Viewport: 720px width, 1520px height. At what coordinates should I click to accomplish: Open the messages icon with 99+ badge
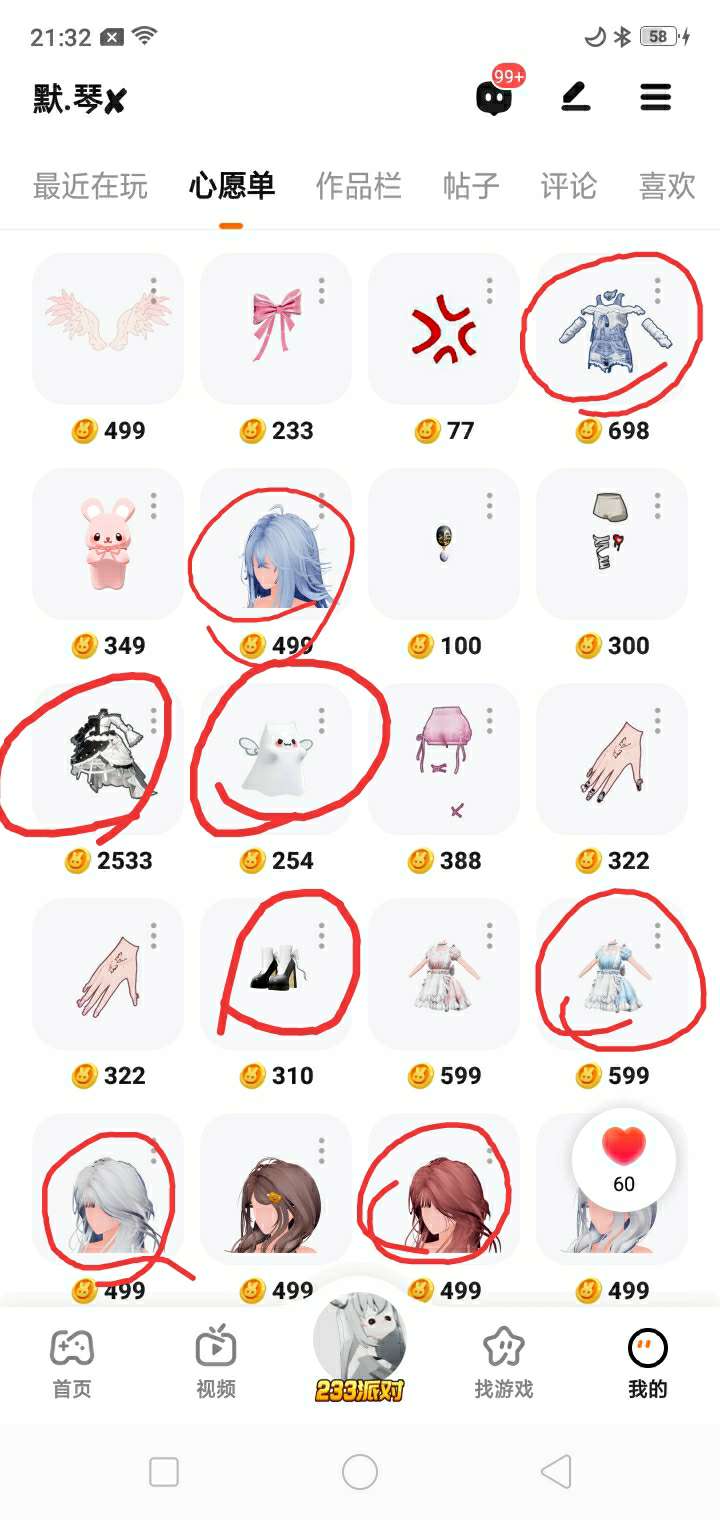(493, 97)
